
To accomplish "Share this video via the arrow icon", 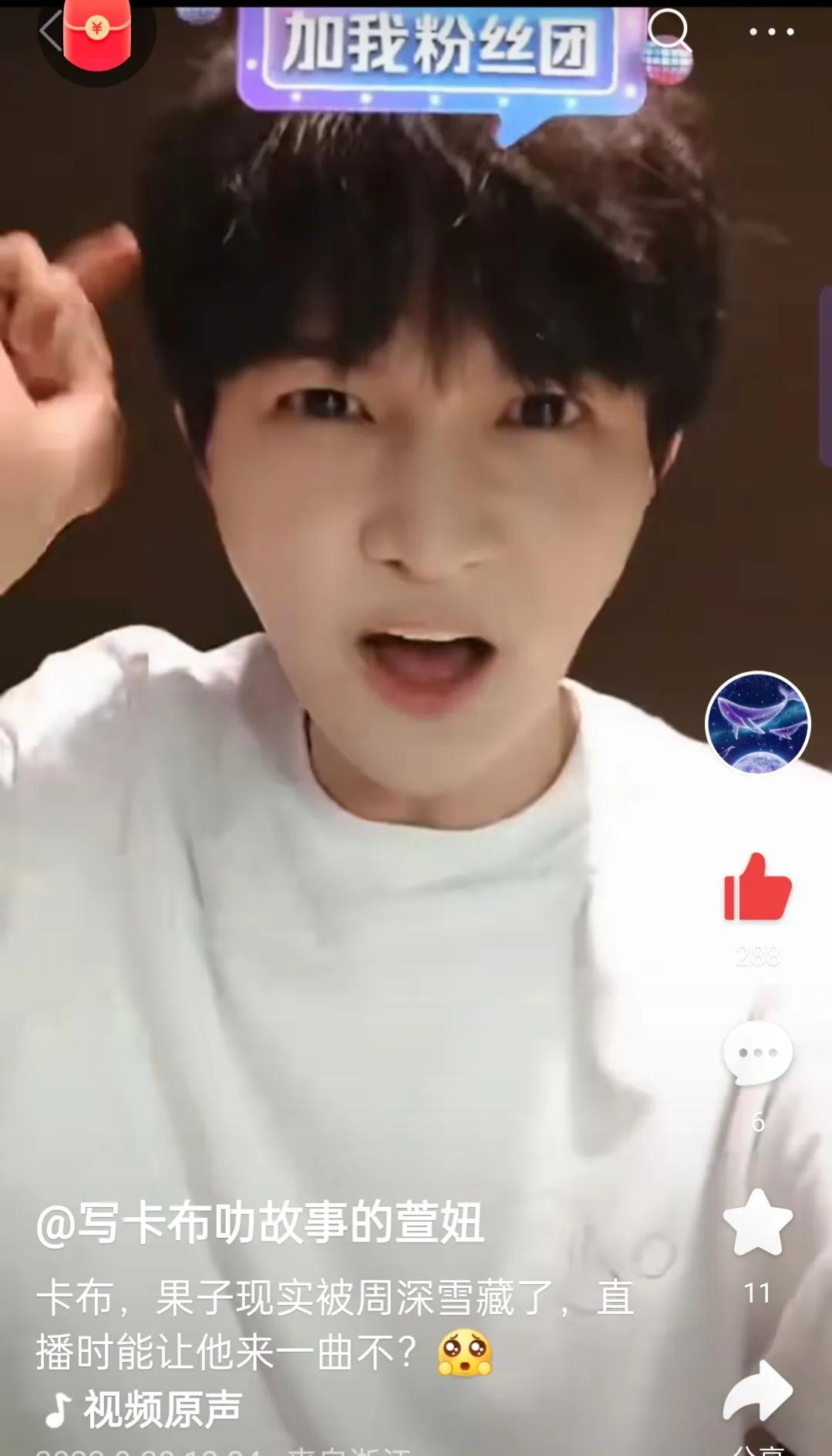I will [757, 1392].
